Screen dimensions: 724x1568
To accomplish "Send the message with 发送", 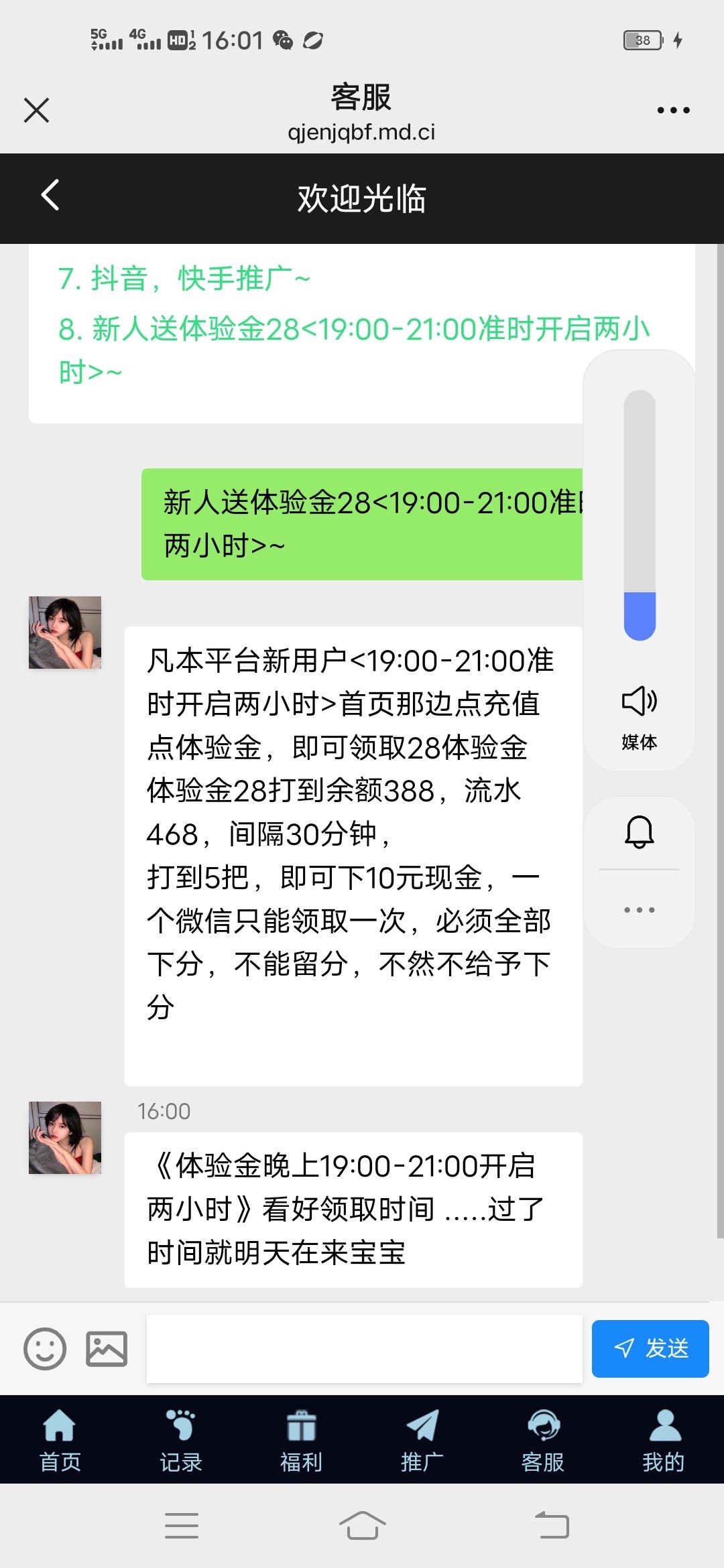I will (650, 1348).
